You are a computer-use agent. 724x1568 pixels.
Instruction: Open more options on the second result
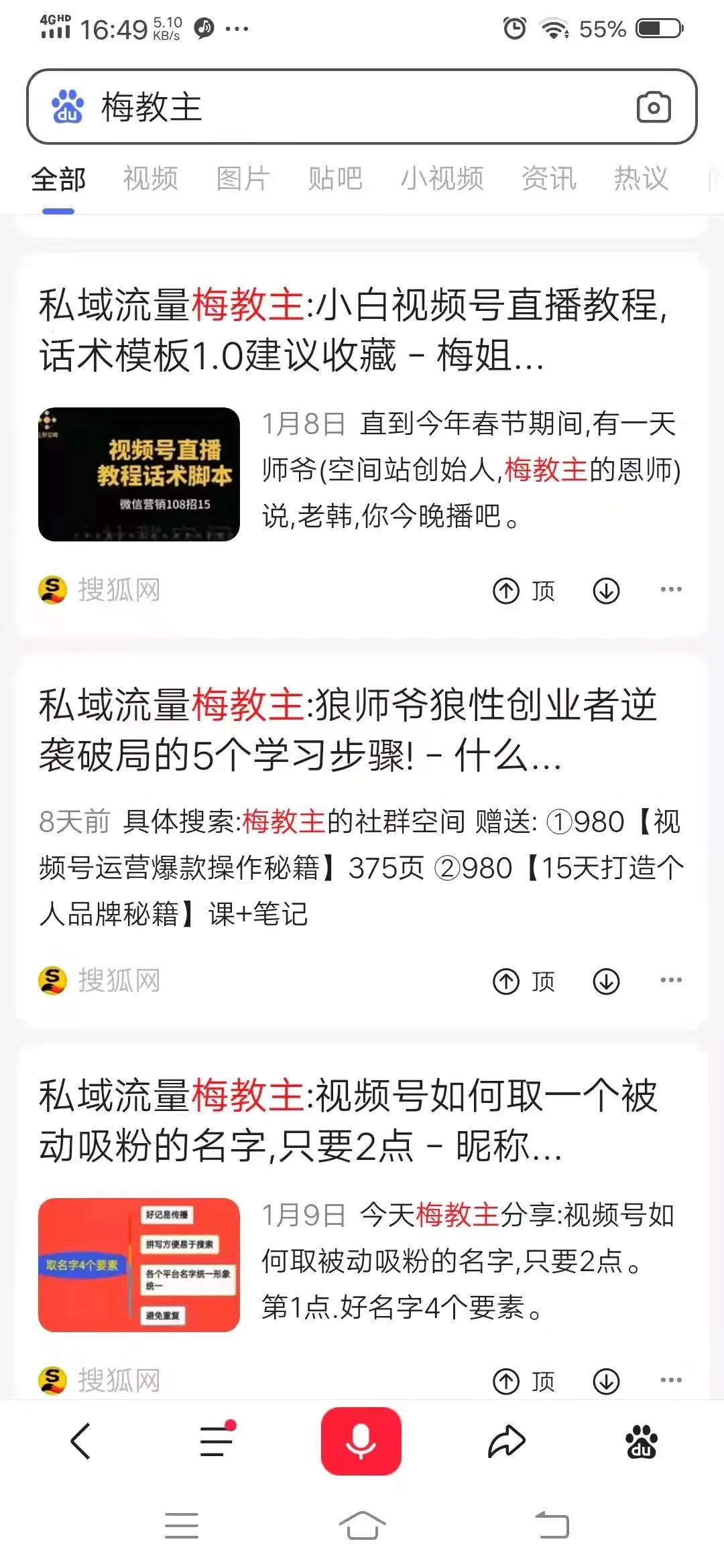(672, 980)
